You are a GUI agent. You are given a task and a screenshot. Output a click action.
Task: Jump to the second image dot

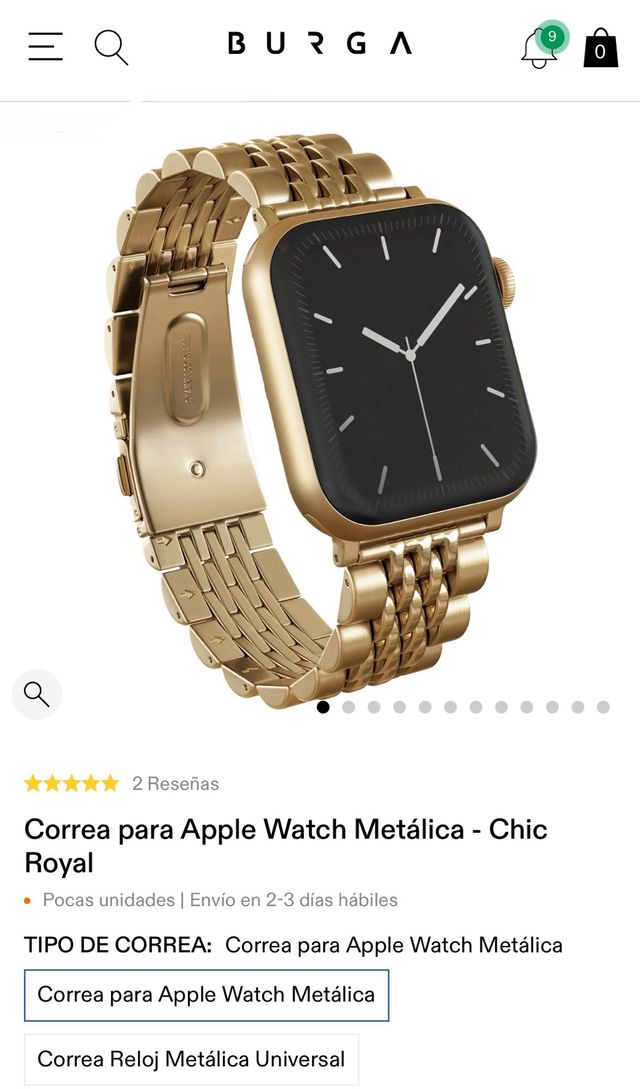pos(349,707)
